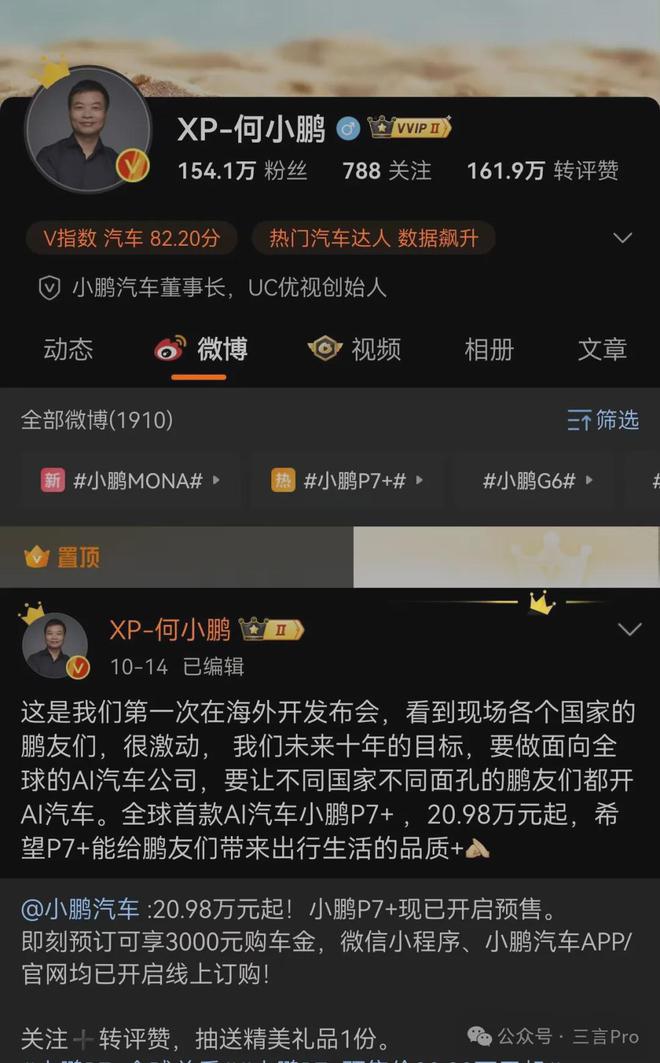This screenshot has height=1063, width=660.
Task: Open the @小鹏汽车 mention link
Action: click(80, 908)
